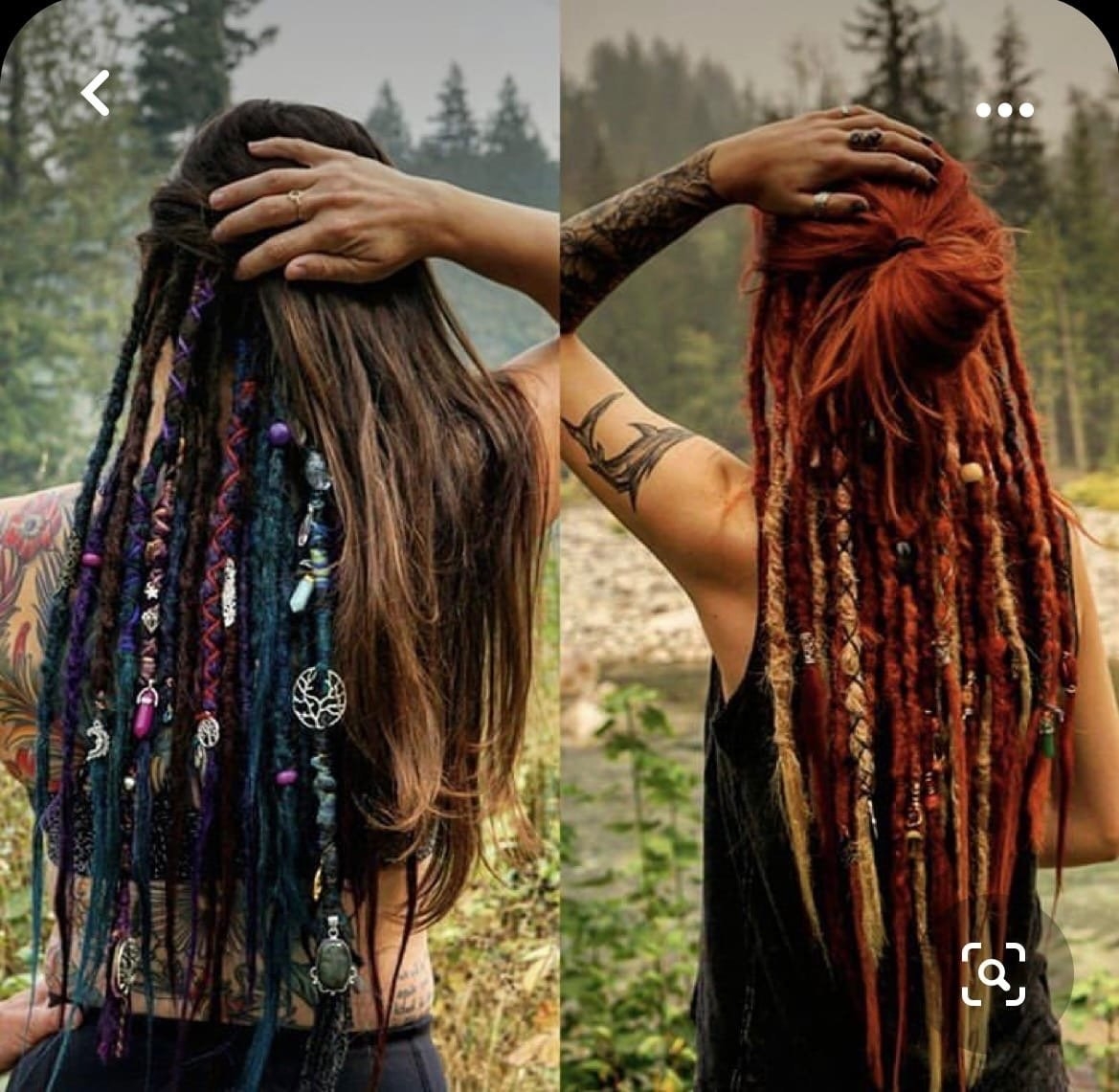
Task: Tap the visual search lens icon
Action: [993, 973]
